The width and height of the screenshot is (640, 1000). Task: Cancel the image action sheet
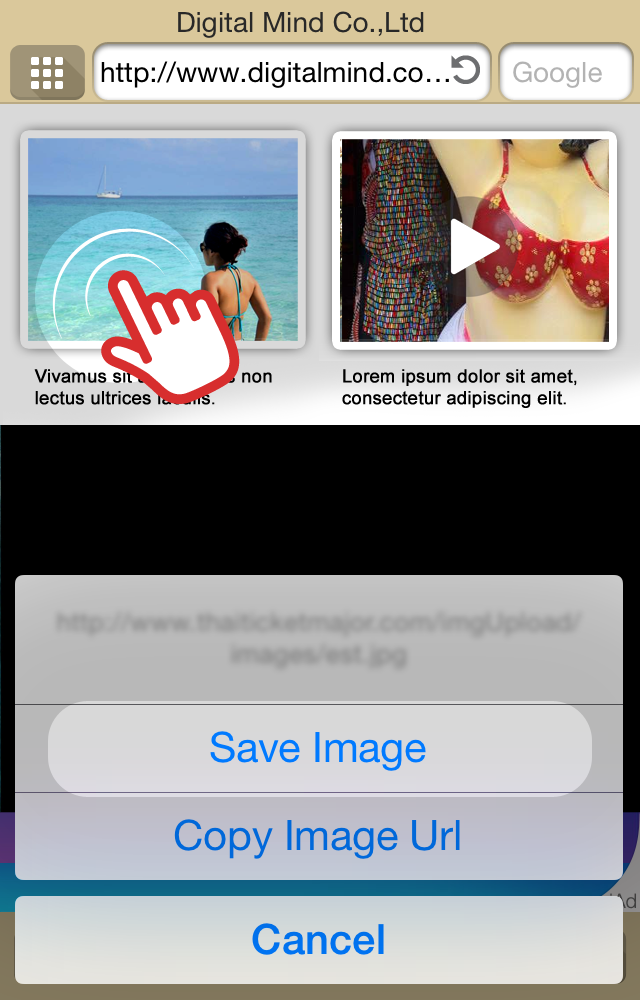[x=319, y=939]
